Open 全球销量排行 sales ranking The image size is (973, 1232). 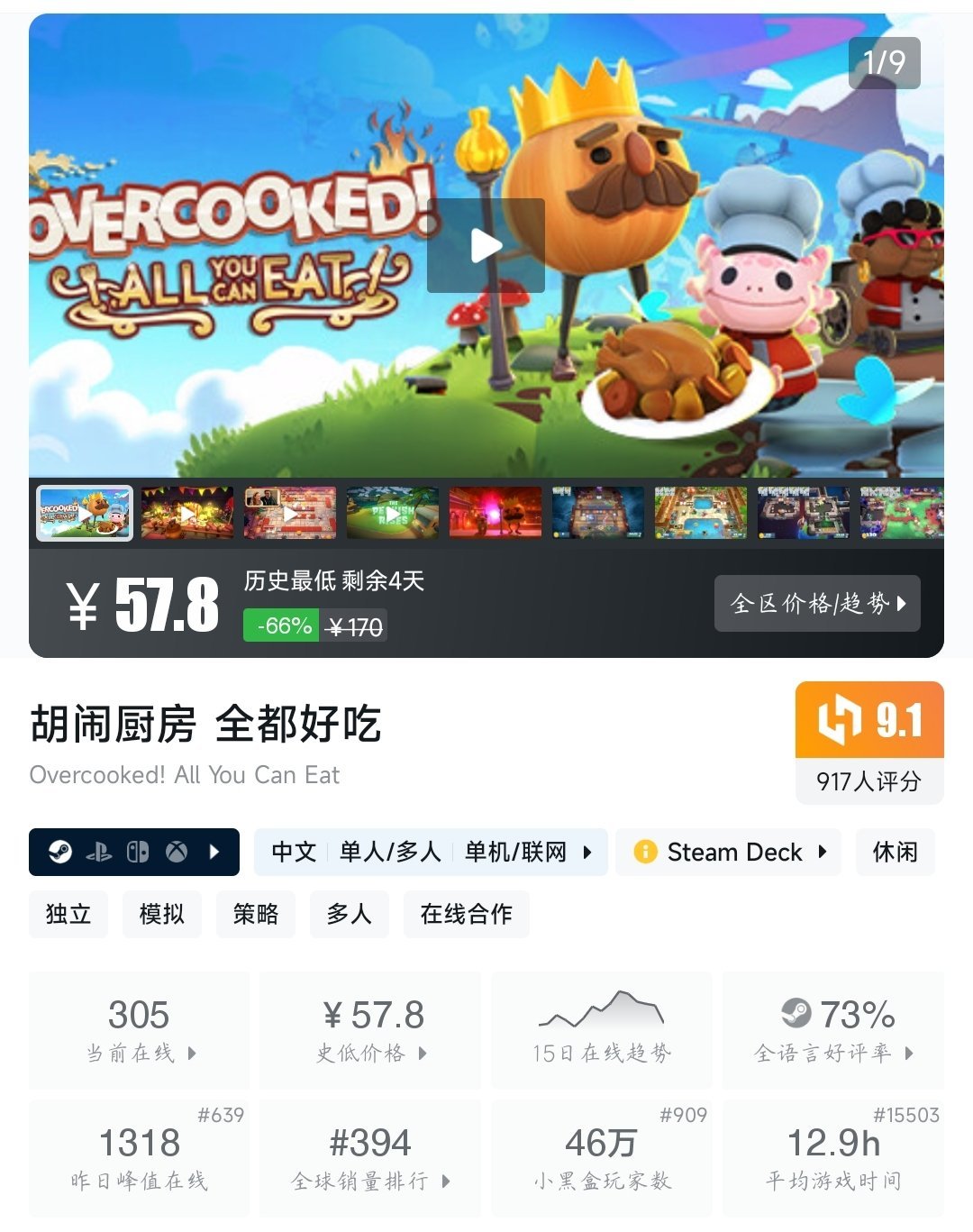(370, 1158)
